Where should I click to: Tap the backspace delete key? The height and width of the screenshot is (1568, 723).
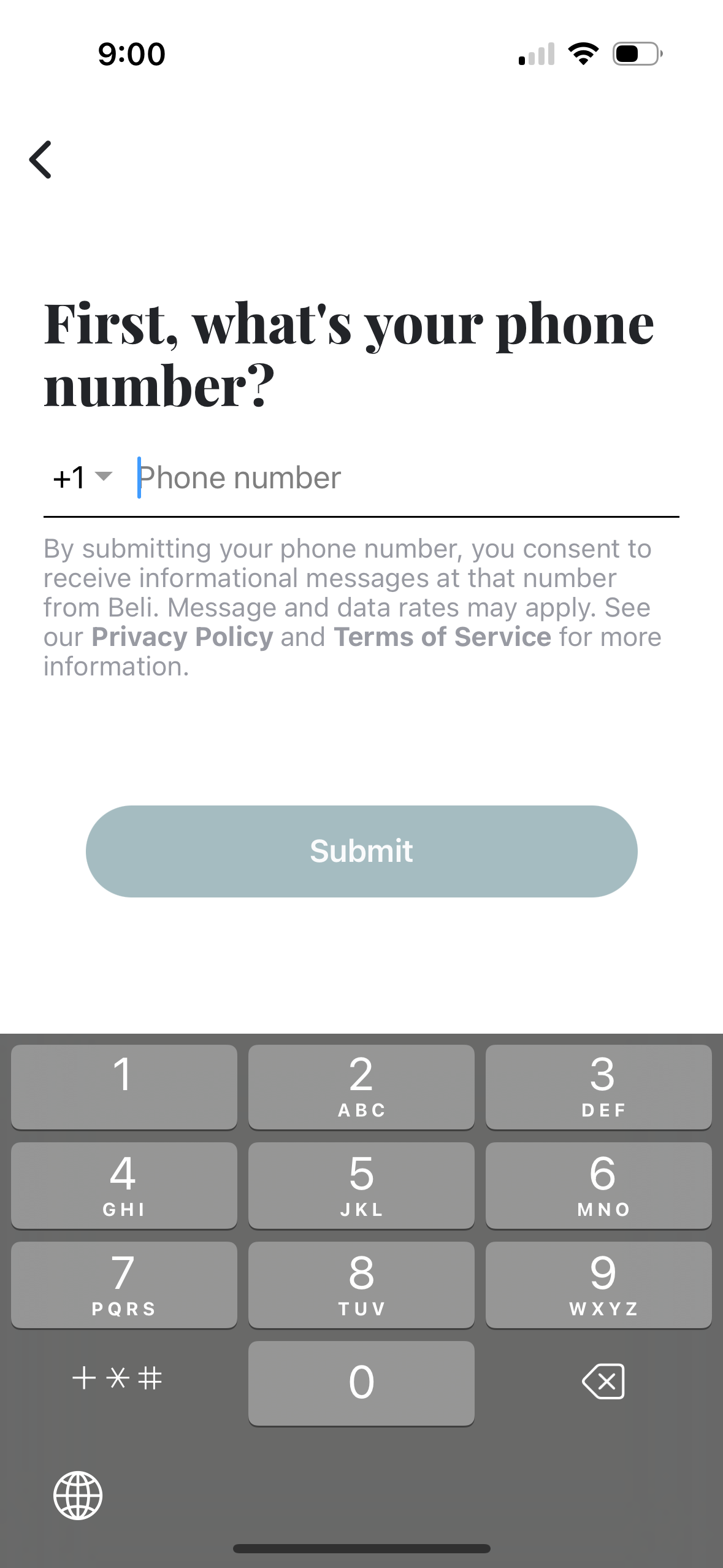604,1382
